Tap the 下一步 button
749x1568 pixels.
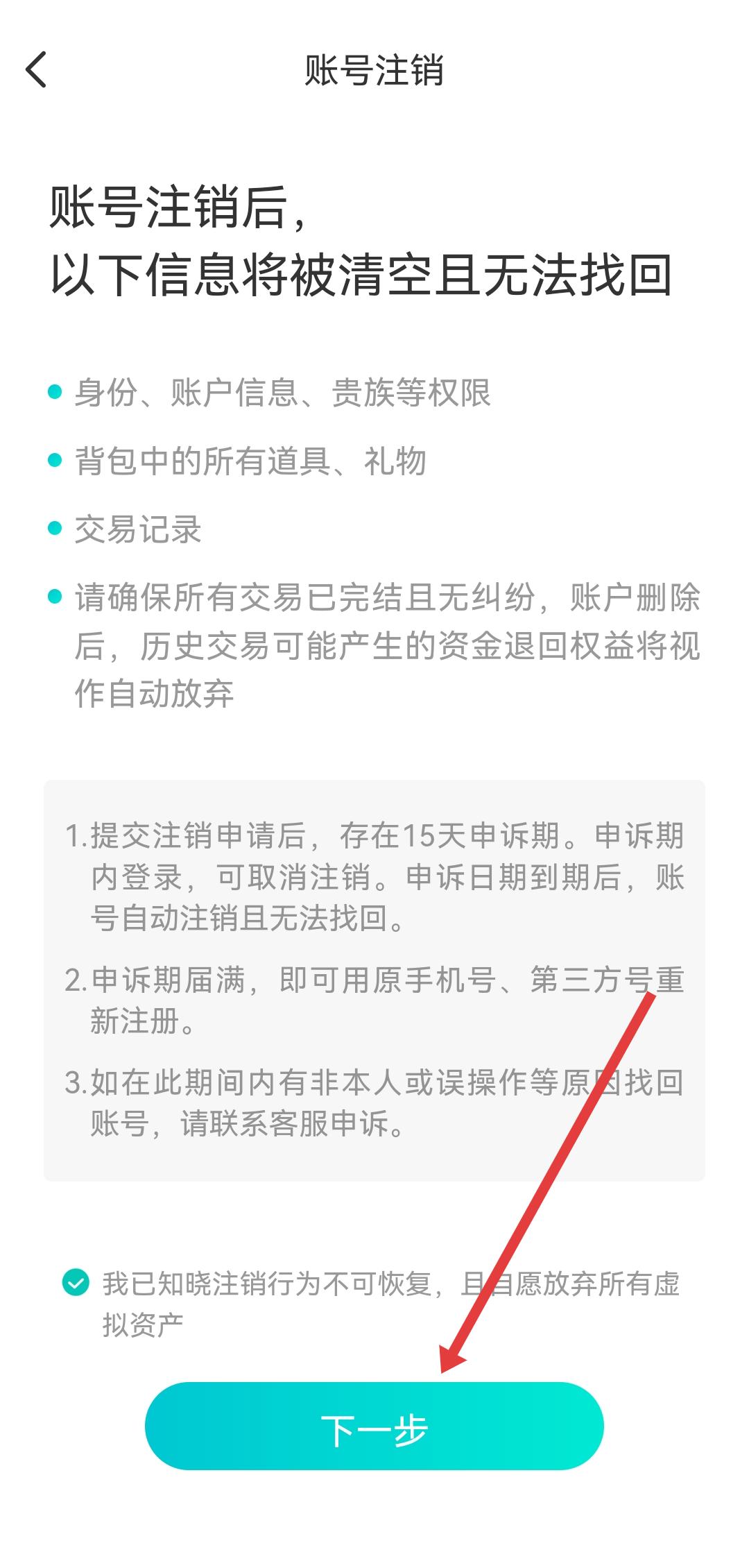[374, 1425]
